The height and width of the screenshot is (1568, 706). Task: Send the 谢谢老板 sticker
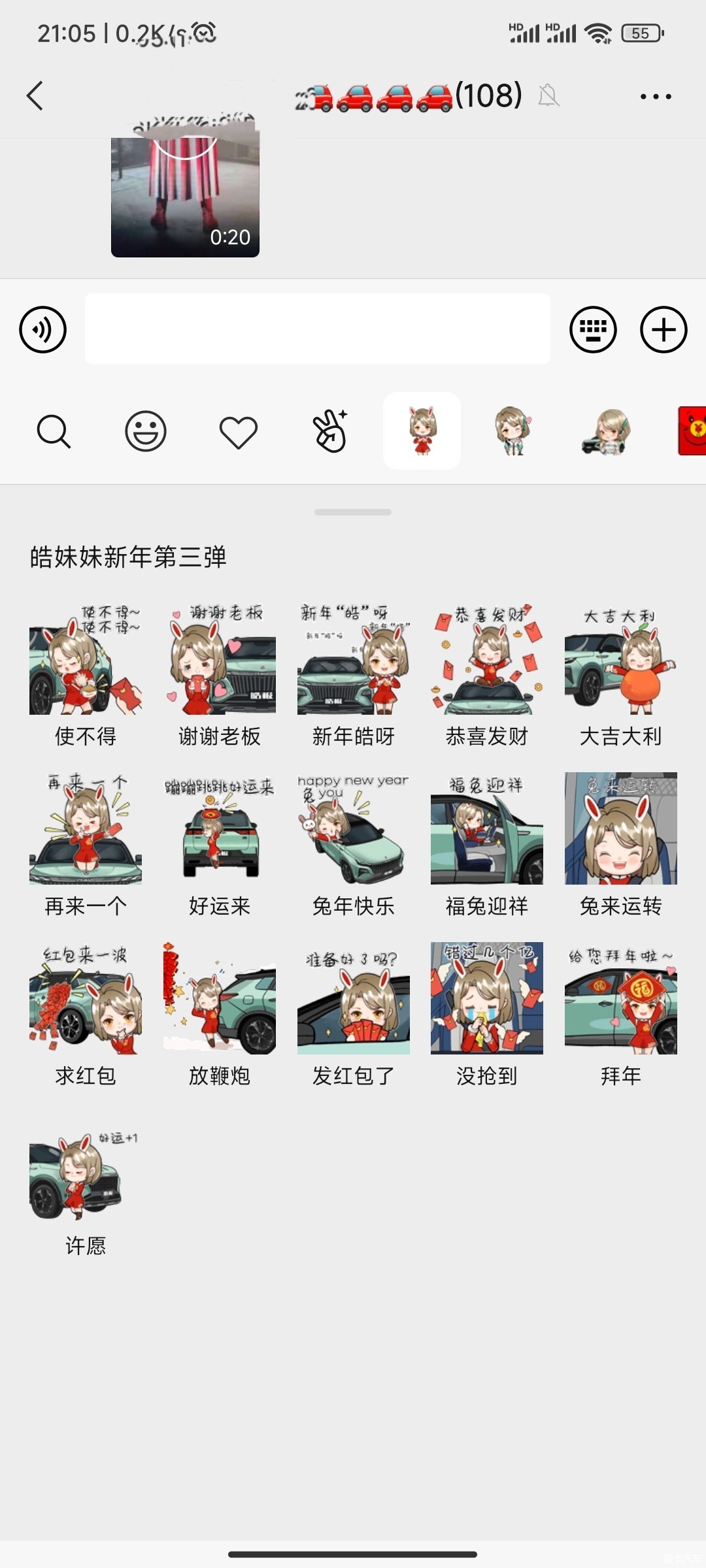(x=220, y=660)
